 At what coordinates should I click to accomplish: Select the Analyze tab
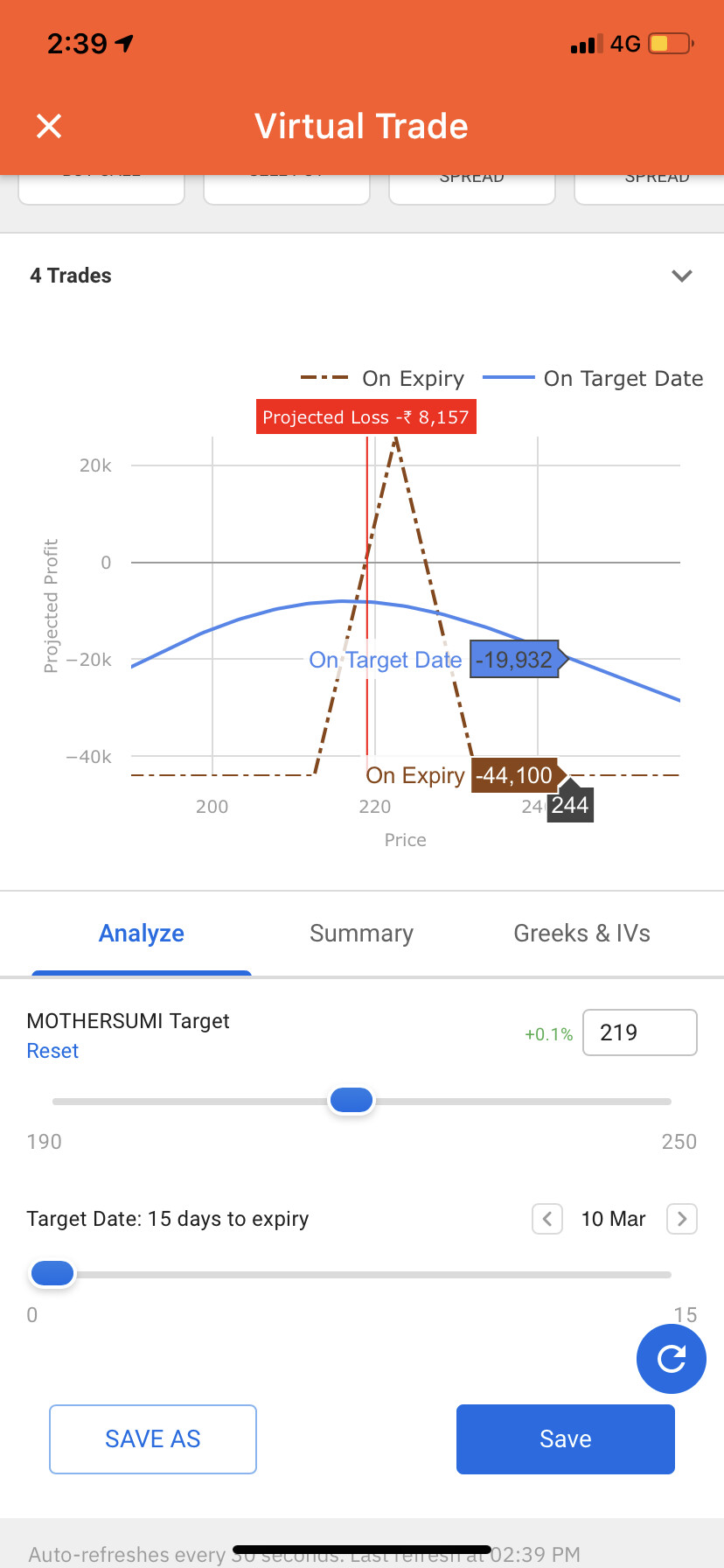pos(142,934)
